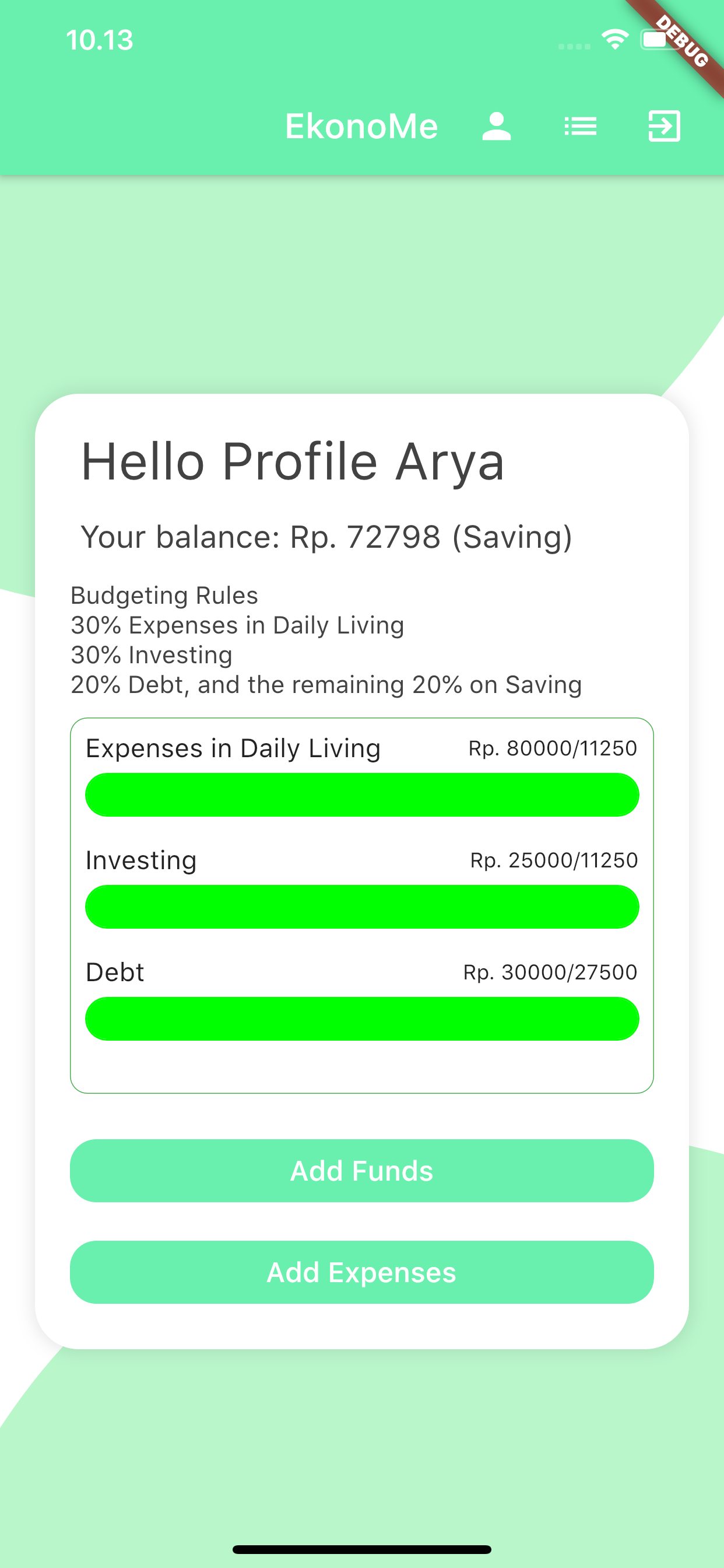The width and height of the screenshot is (724, 1568).
Task: Tap the Add Expenses button
Action: (x=362, y=1272)
